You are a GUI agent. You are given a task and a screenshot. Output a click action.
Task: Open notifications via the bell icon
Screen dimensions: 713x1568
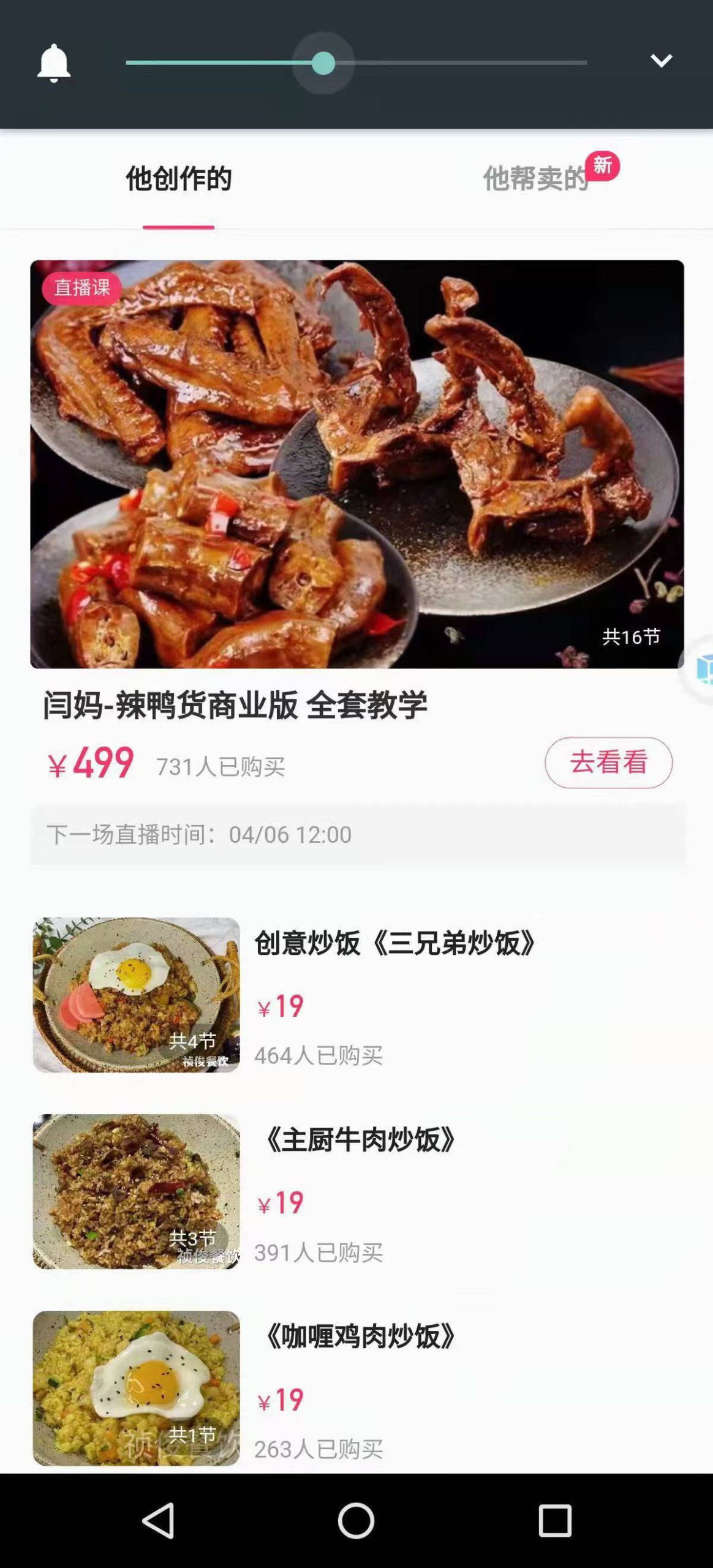[54, 61]
